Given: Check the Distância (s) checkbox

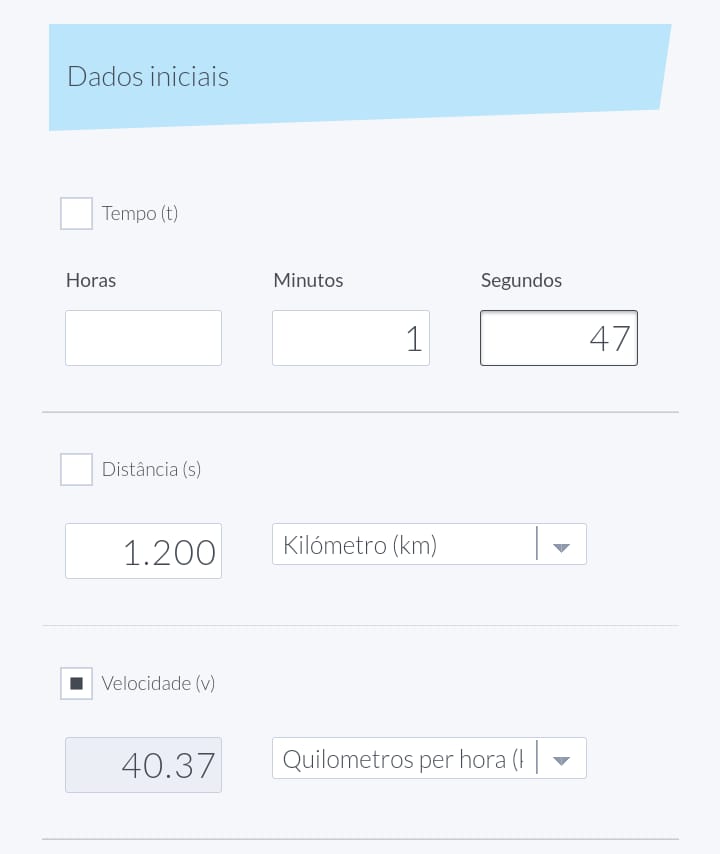Looking at the screenshot, I should click(x=77, y=469).
